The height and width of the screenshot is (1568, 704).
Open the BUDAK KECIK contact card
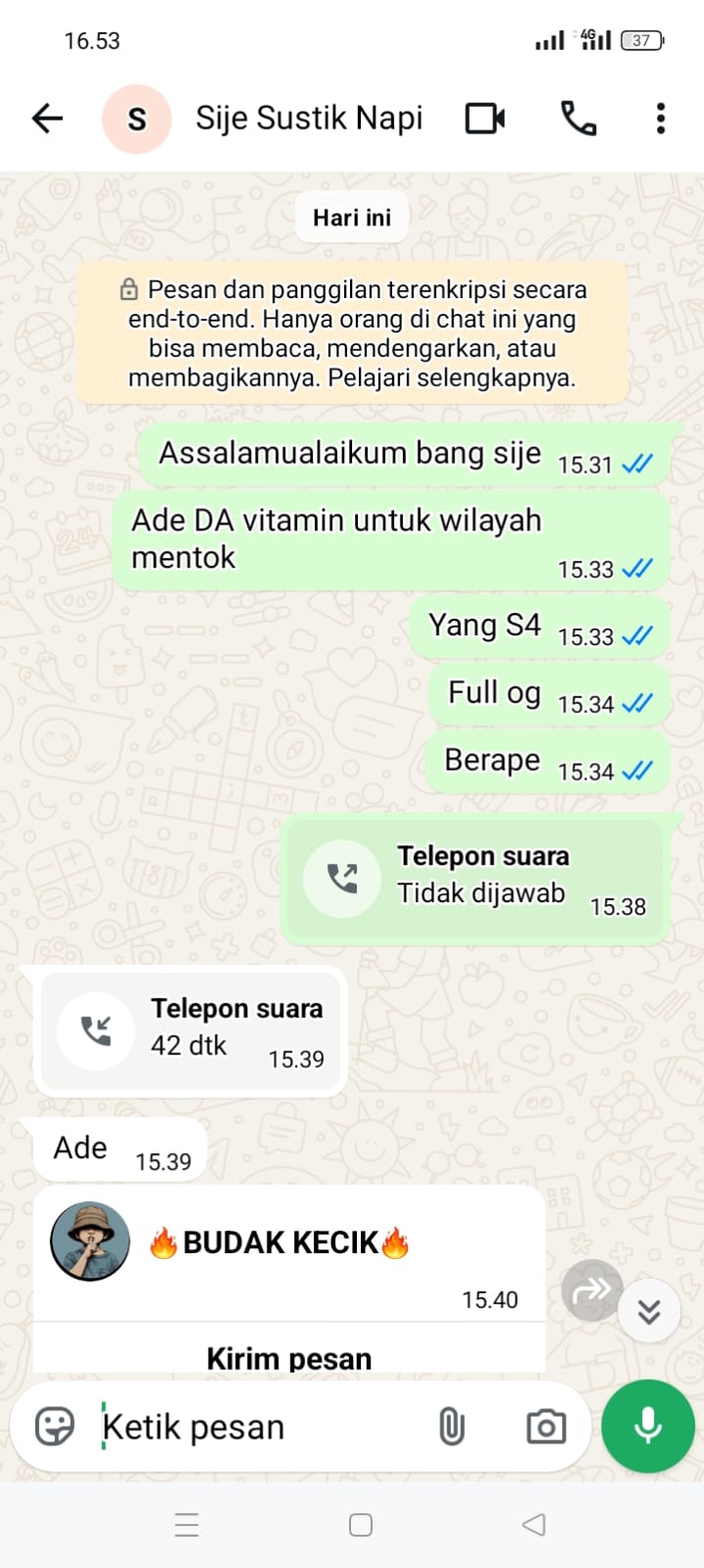pos(279,1242)
